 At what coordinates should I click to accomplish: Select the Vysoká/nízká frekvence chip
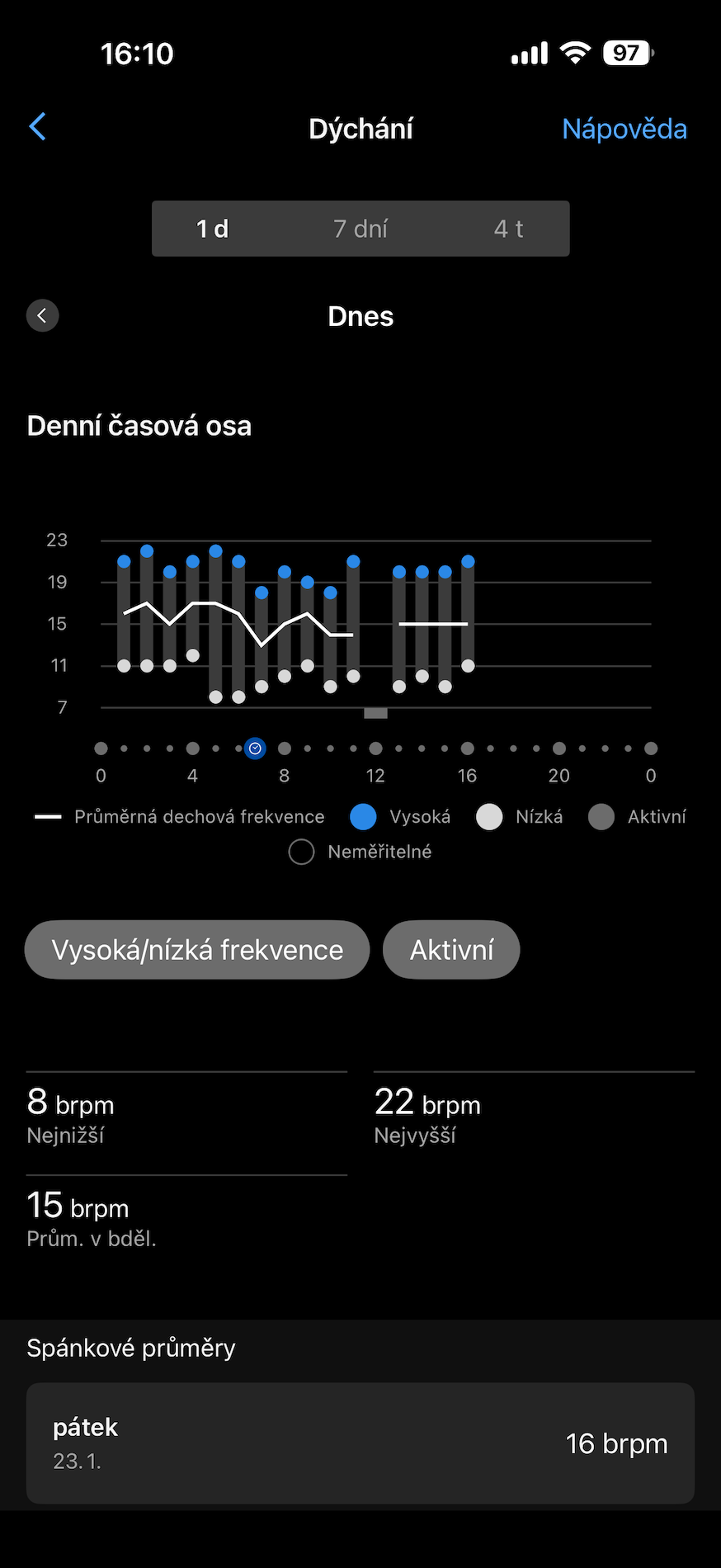click(197, 950)
